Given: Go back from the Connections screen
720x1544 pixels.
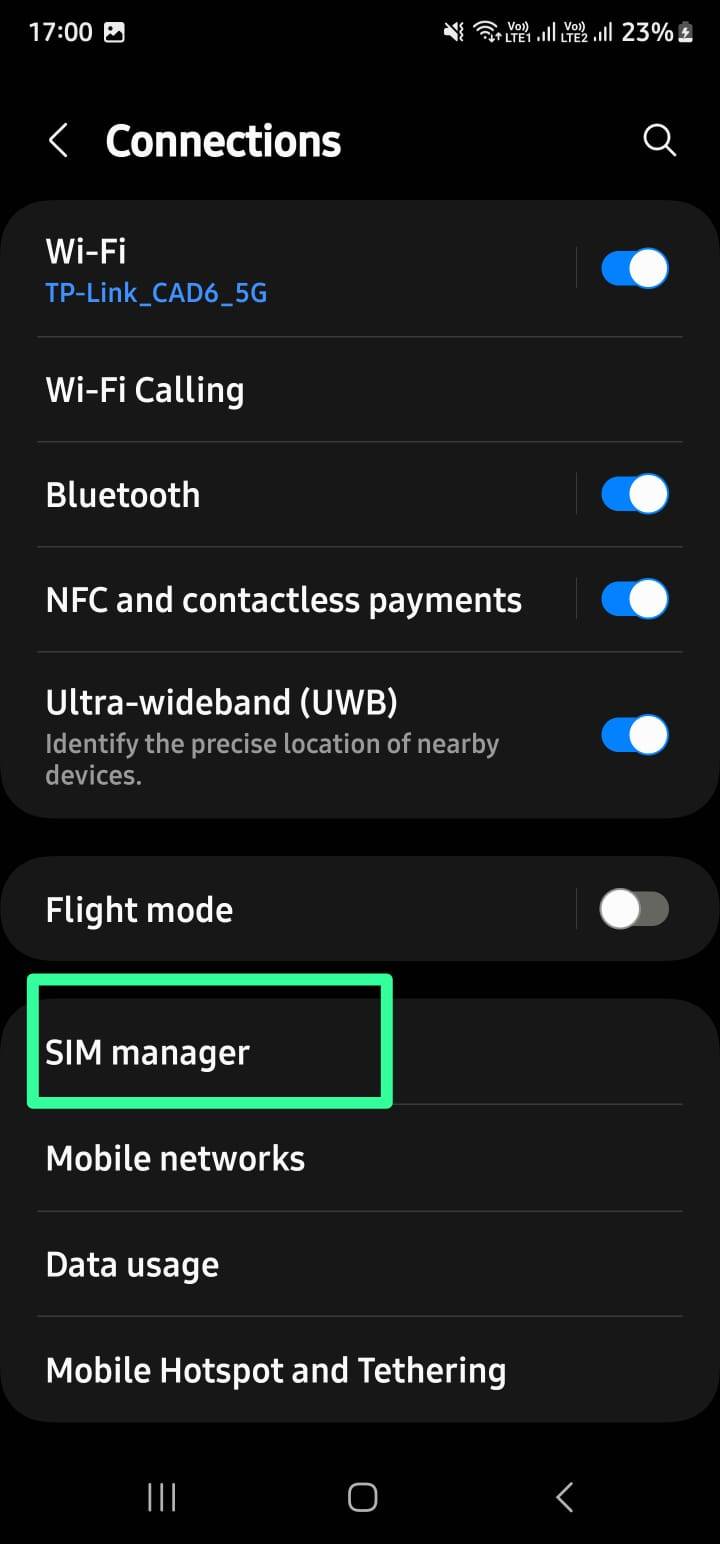Looking at the screenshot, I should point(59,141).
